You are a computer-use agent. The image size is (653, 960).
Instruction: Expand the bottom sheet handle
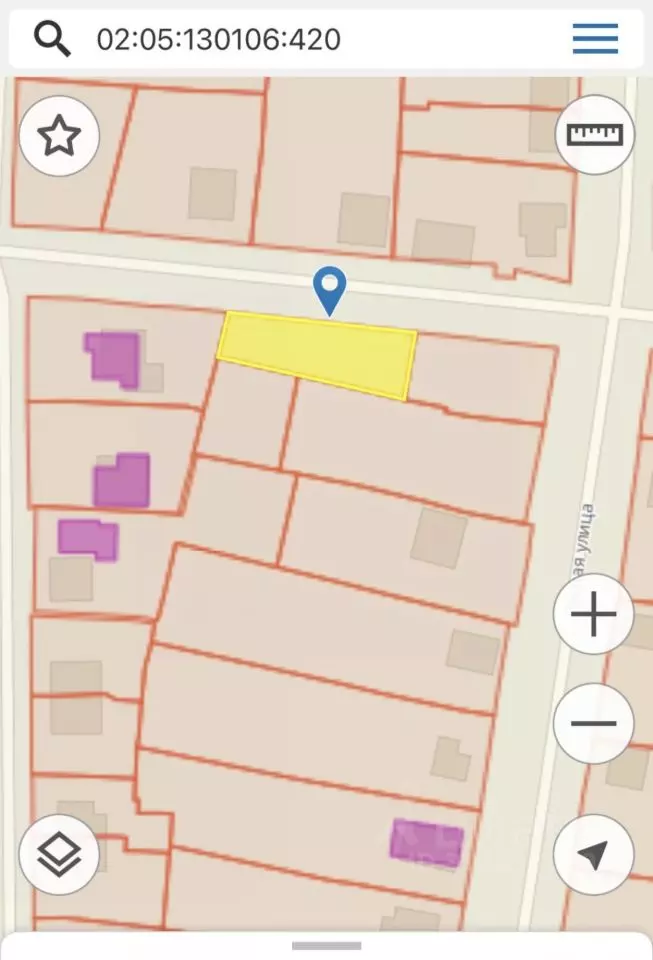326,945
